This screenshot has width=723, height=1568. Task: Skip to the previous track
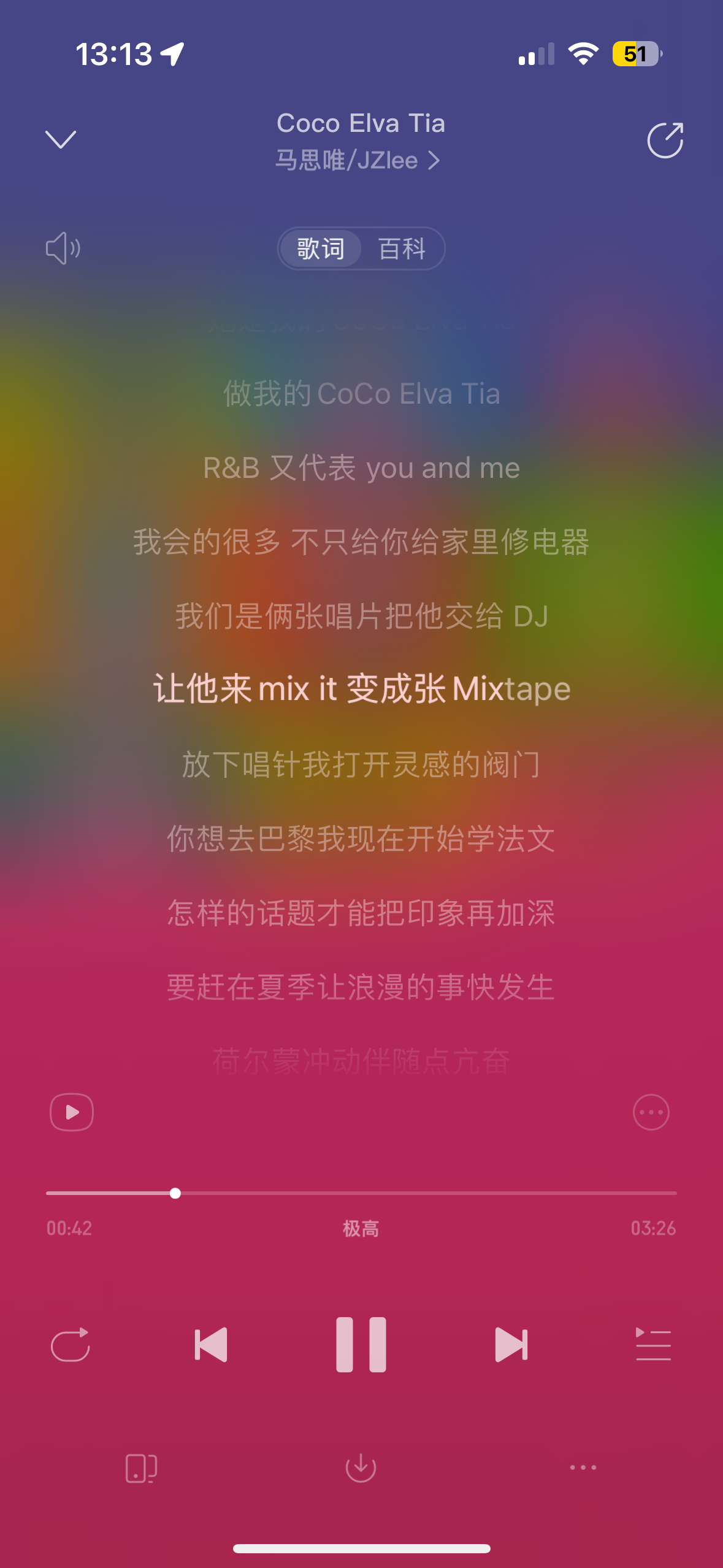[x=210, y=1345]
